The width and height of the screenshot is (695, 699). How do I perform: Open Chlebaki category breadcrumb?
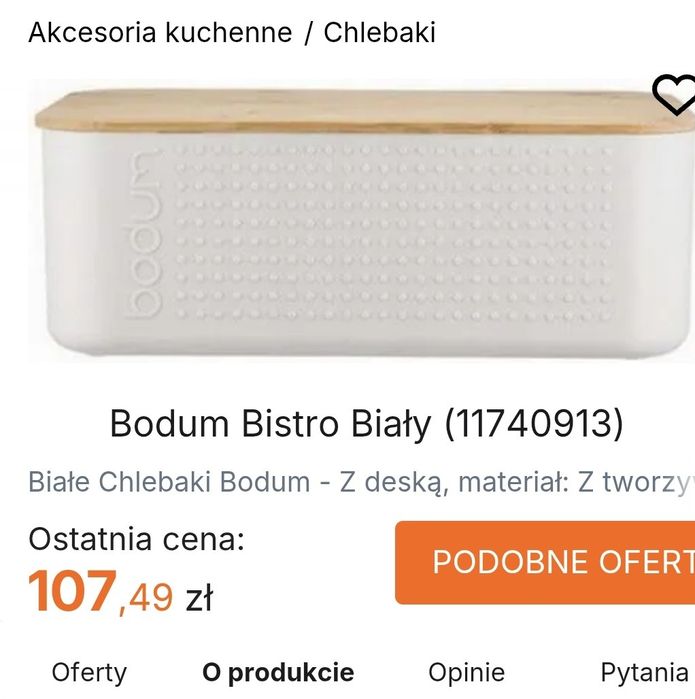[379, 33]
